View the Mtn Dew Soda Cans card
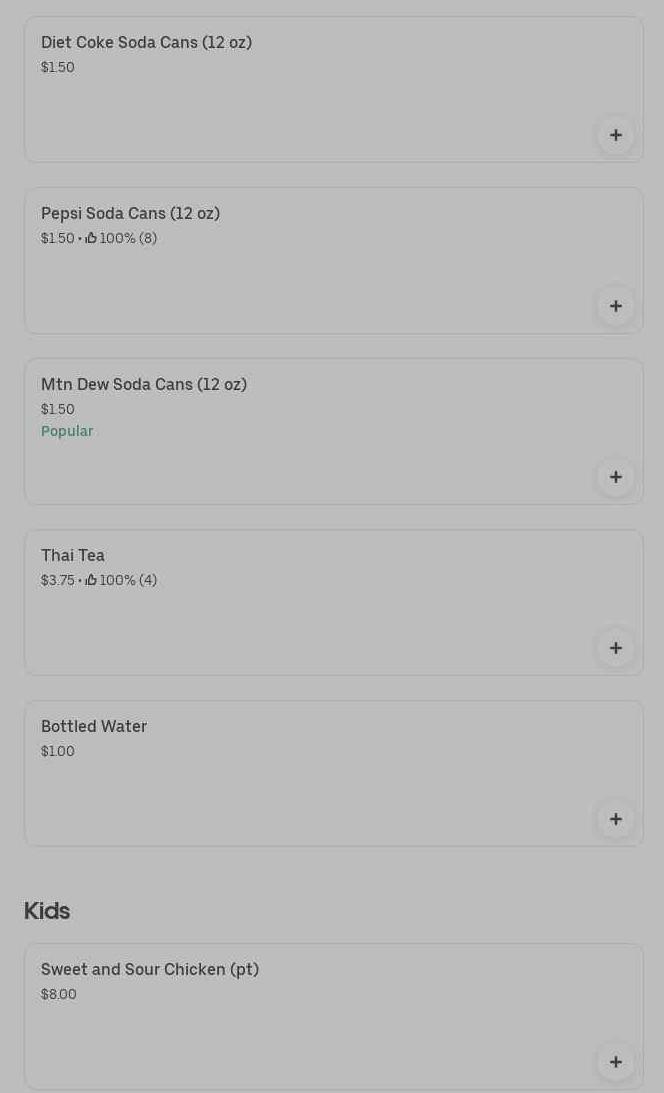This screenshot has height=1093, width=664. pyautogui.click(x=300, y=432)
